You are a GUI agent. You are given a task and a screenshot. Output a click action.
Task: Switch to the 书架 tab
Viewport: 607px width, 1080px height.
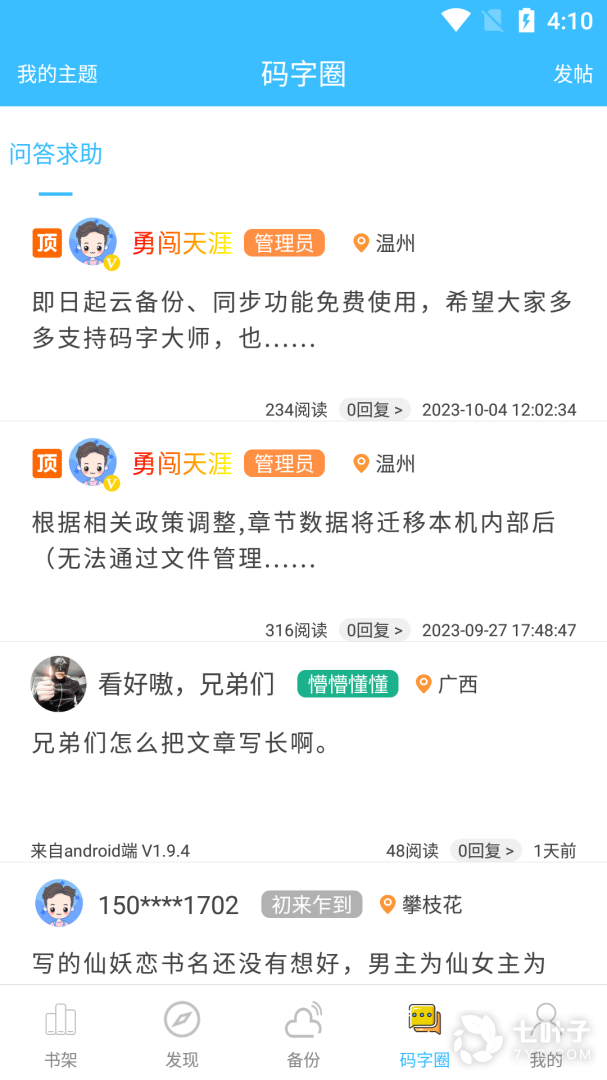coord(61,1035)
